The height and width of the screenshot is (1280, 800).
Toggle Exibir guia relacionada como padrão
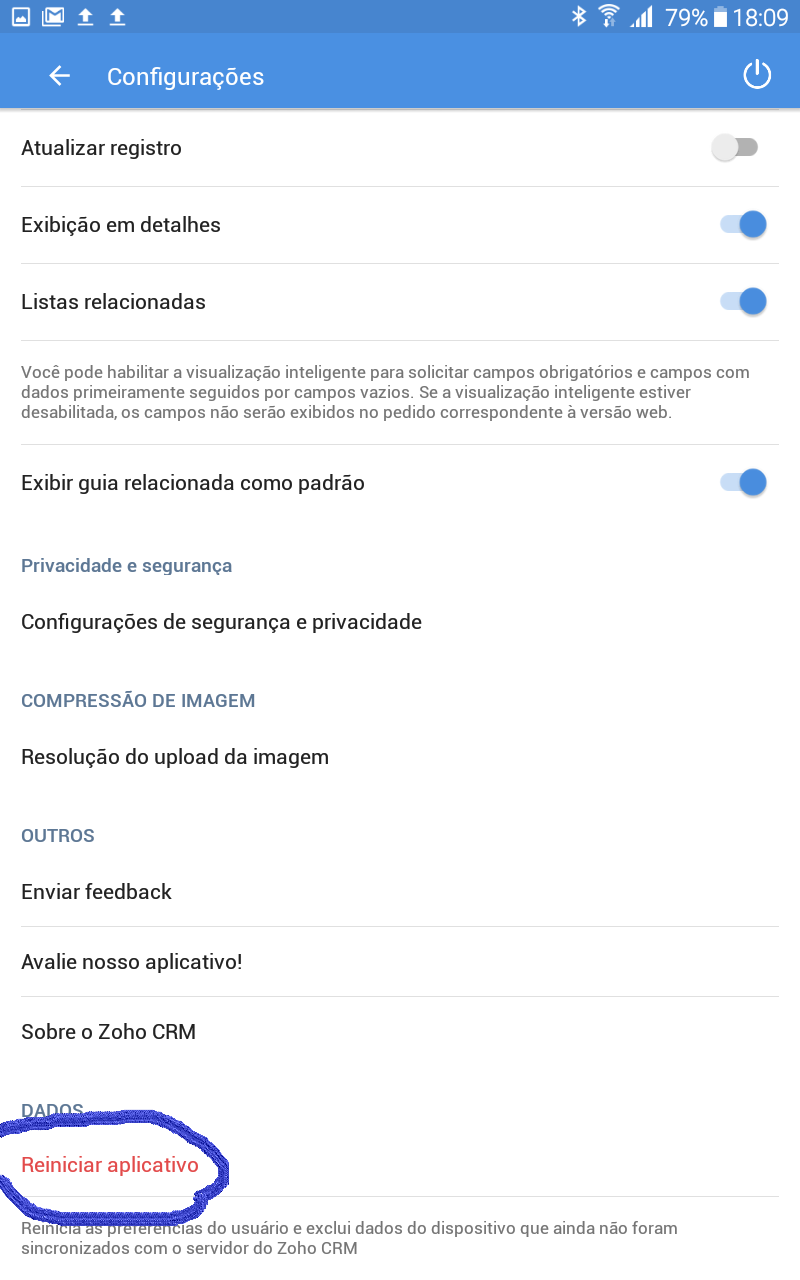point(743,483)
